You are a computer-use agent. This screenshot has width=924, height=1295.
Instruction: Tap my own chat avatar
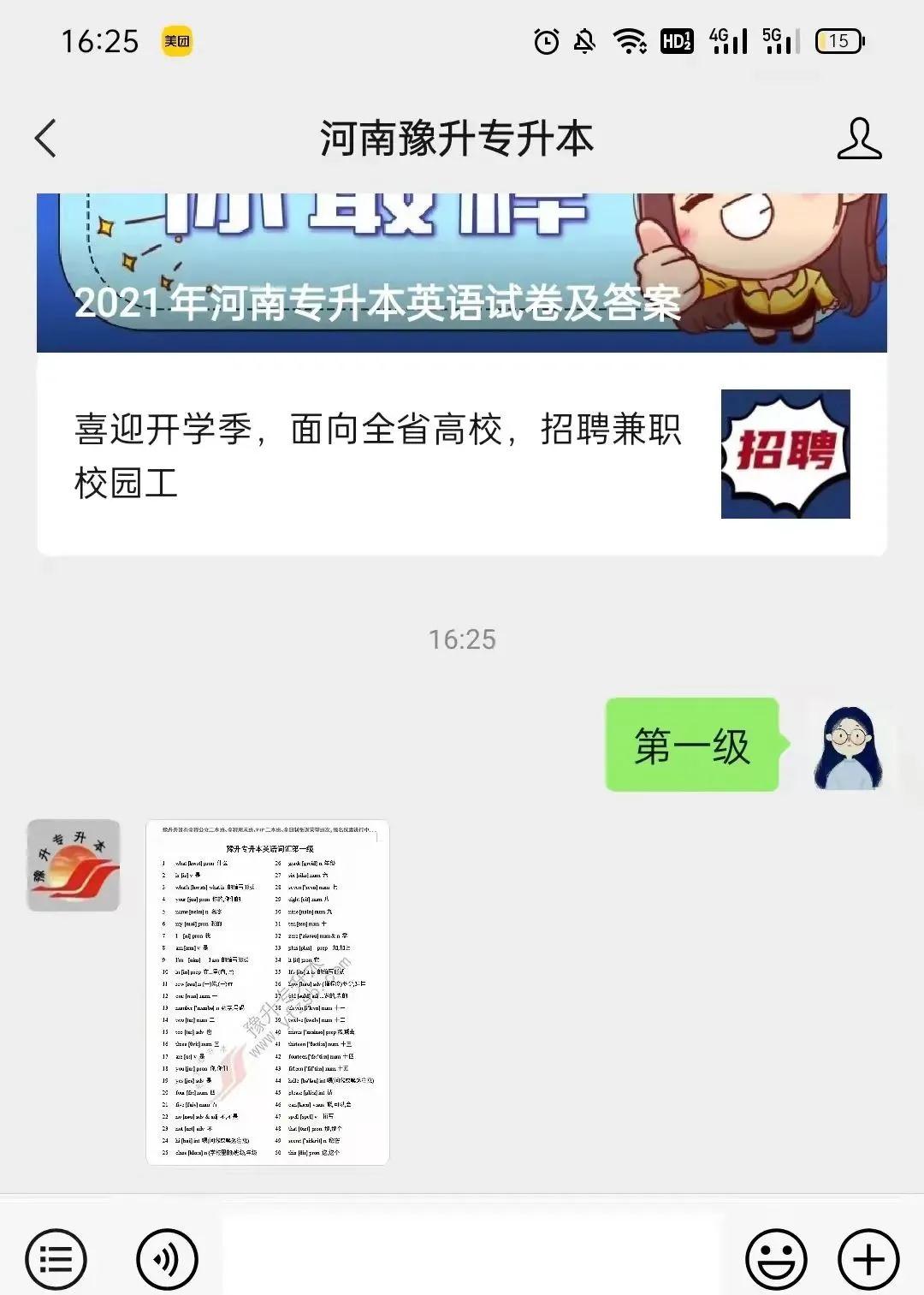pos(849,746)
